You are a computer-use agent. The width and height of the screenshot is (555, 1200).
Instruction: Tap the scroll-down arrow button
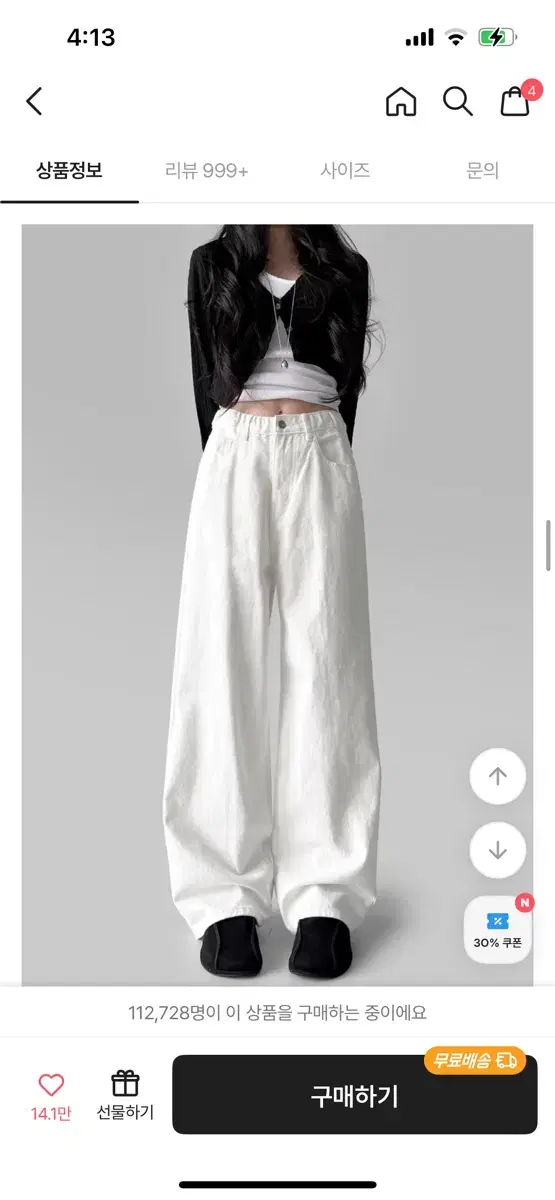(x=498, y=850)
